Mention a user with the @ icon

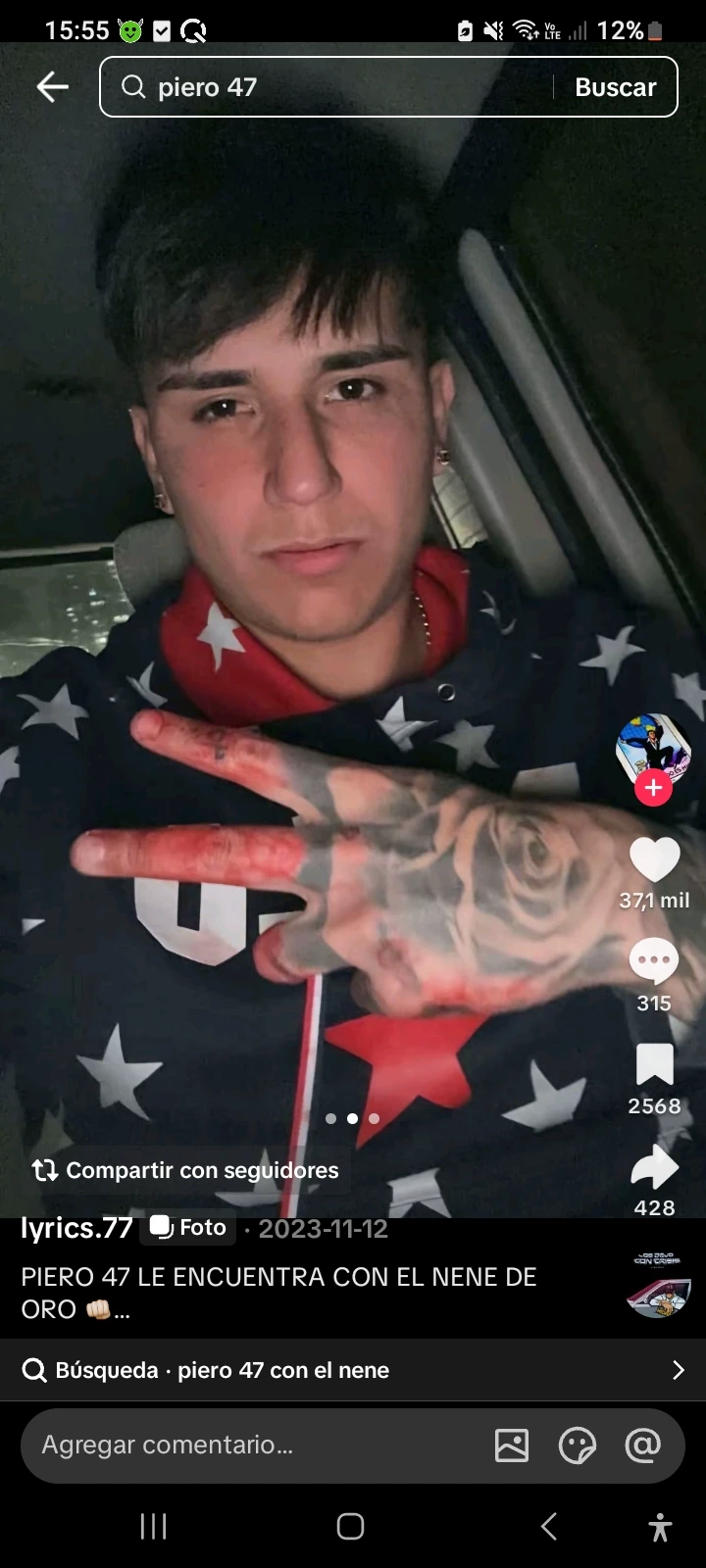click(642, 1445)
